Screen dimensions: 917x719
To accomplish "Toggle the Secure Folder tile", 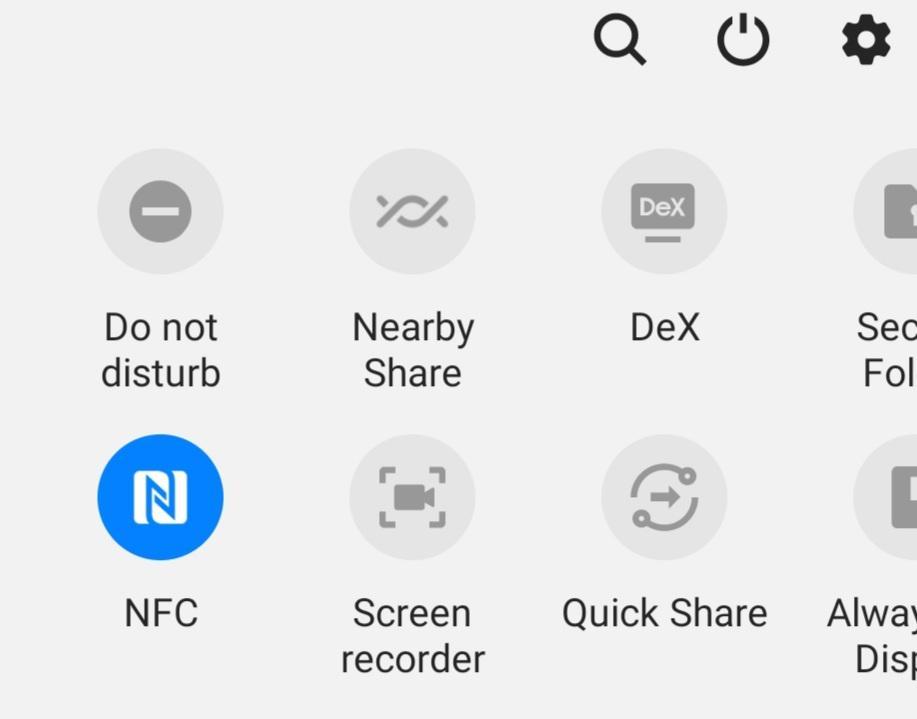I will click(890, 211).
